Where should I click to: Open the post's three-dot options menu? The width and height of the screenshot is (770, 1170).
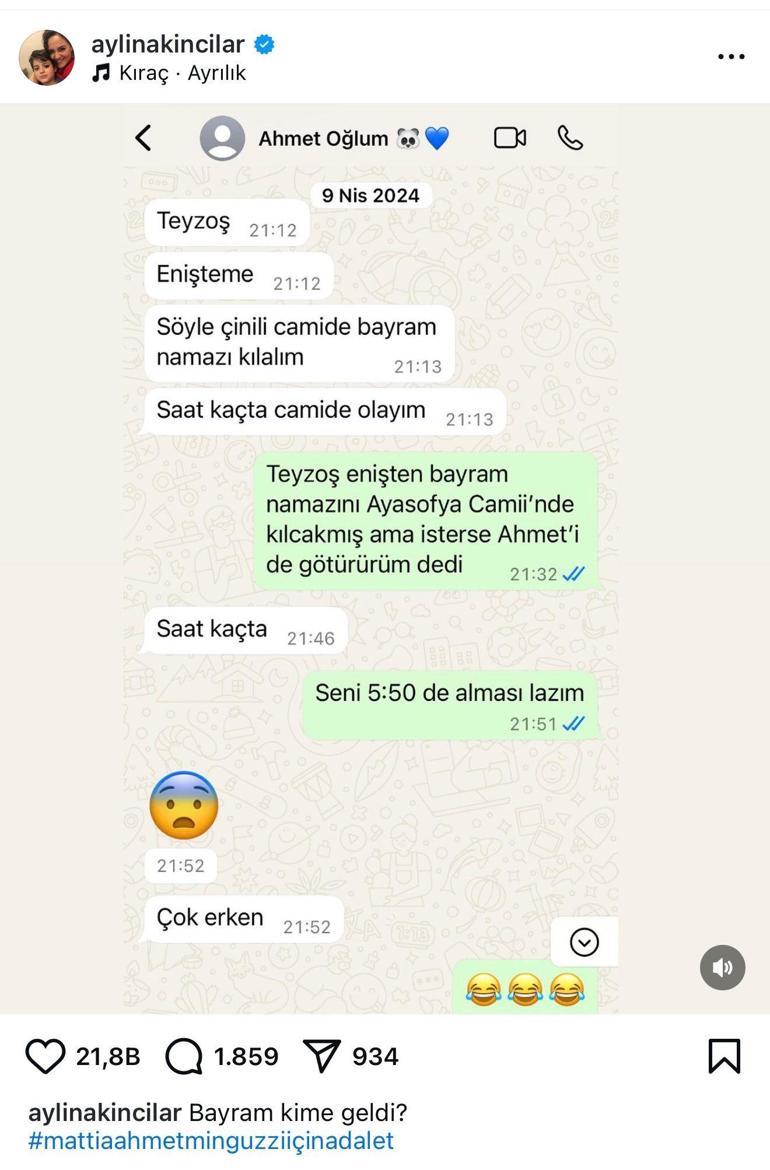click(731, 57)
